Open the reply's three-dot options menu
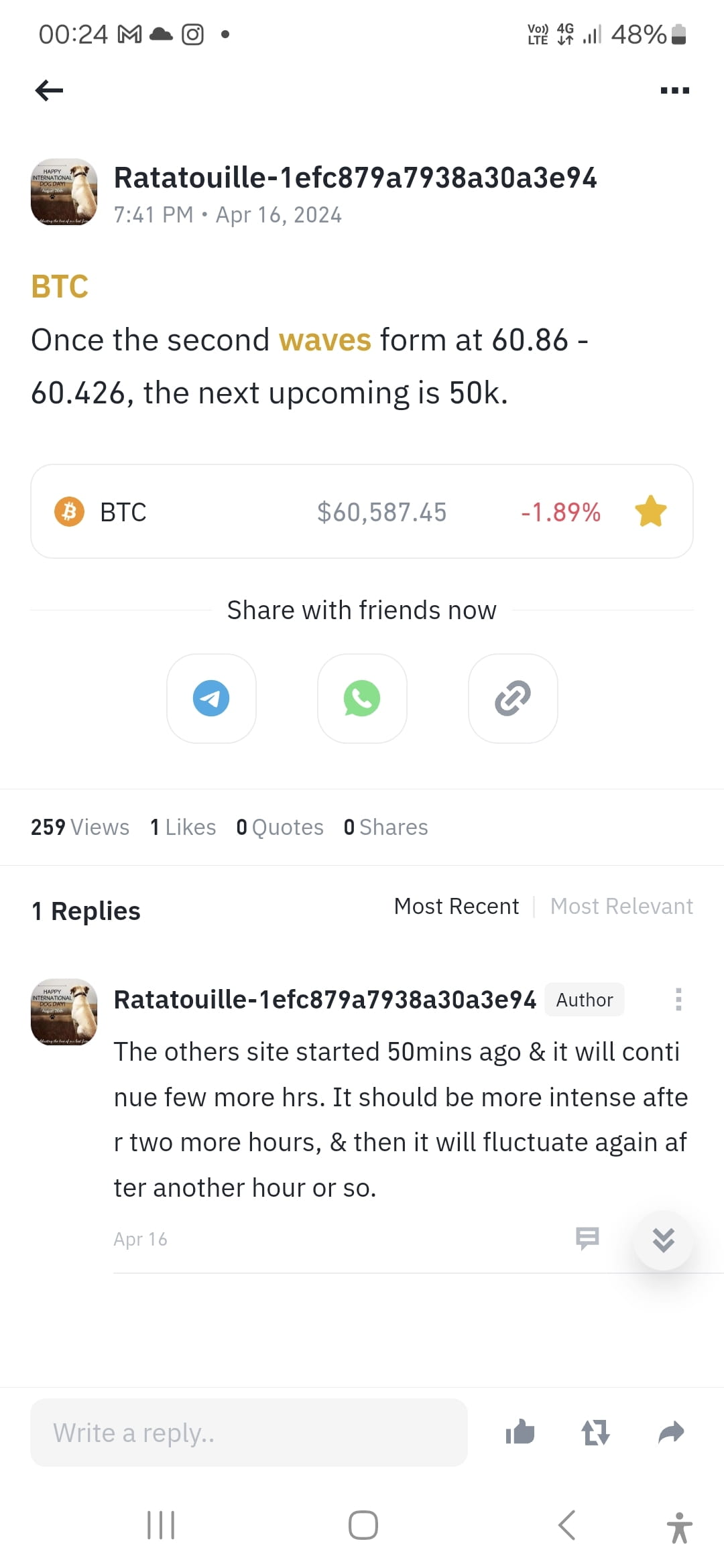The height and width of the screenshot is (1568, 724). (x=678, y=999)
